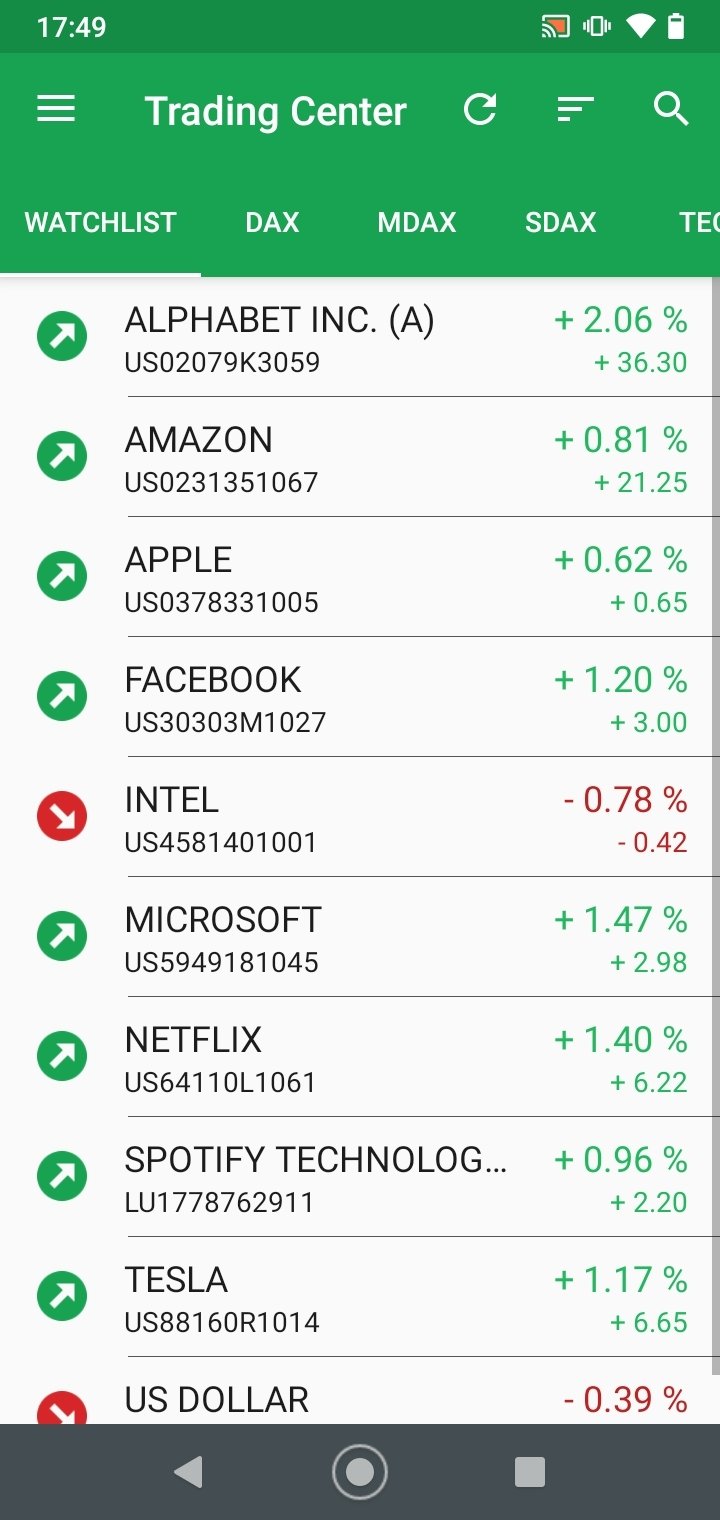Select the SDAX tab

pos(560,222)
